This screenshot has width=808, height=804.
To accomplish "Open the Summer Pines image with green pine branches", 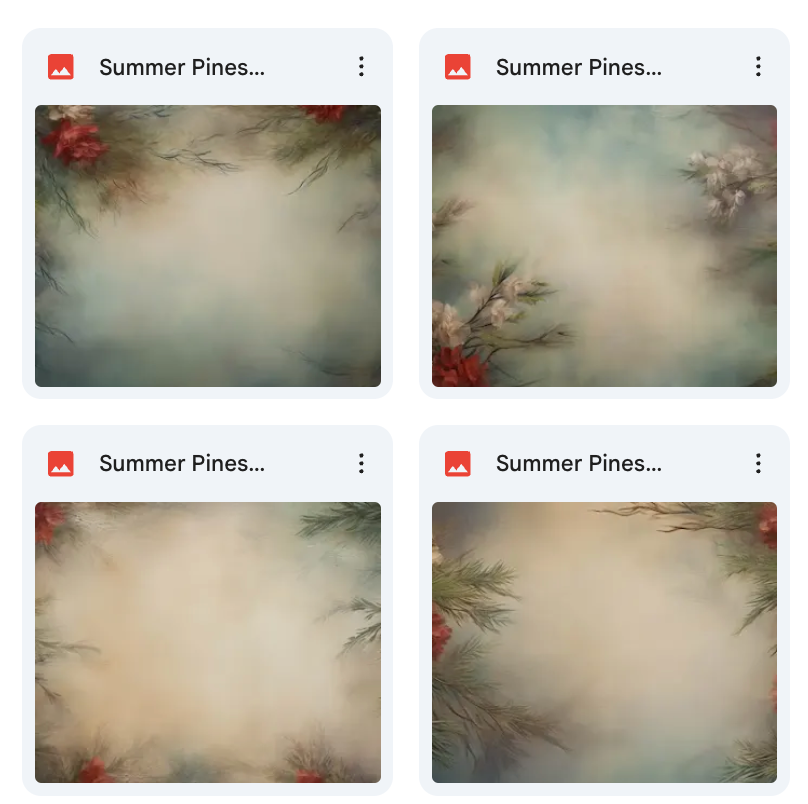I will (604, 642).
